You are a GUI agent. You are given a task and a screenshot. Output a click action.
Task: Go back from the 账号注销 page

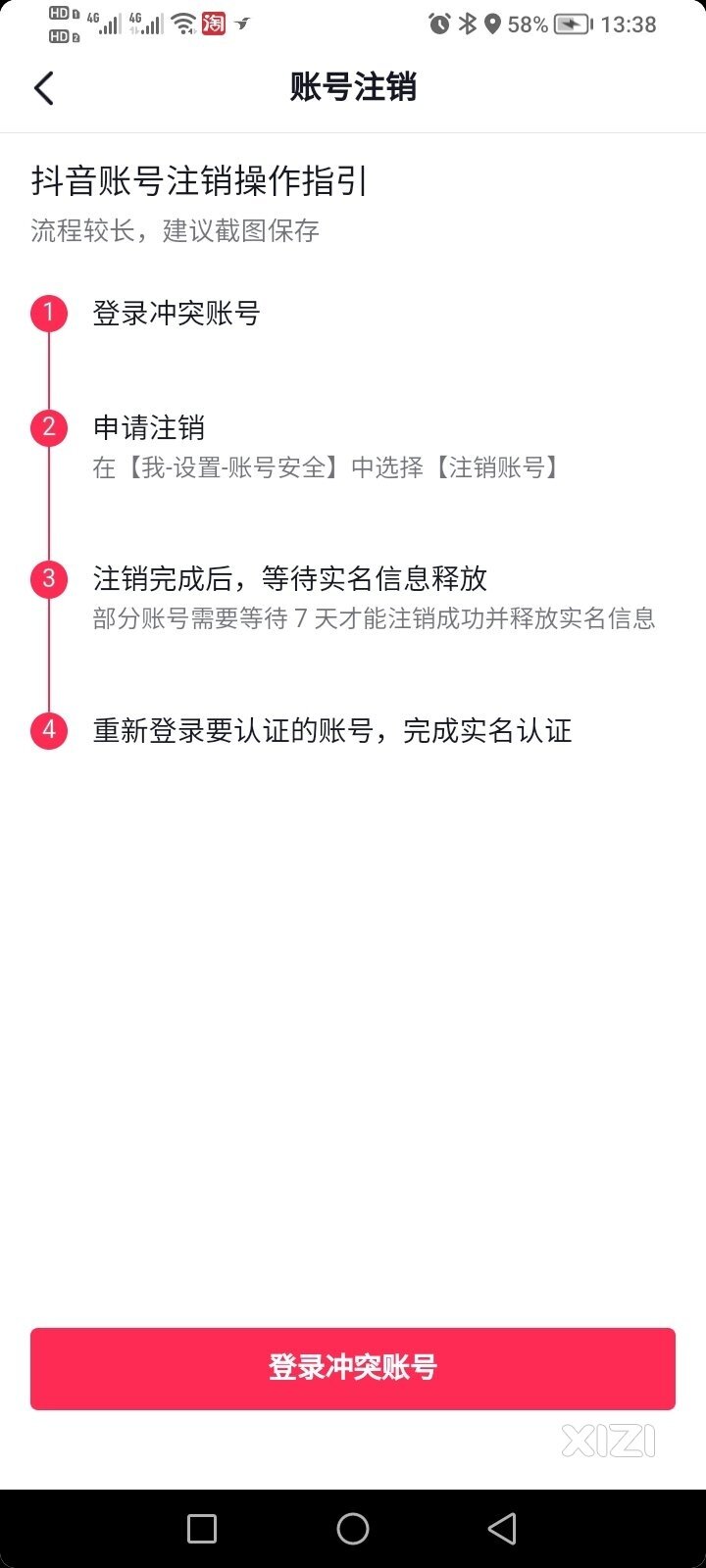[x=44, y=88]
